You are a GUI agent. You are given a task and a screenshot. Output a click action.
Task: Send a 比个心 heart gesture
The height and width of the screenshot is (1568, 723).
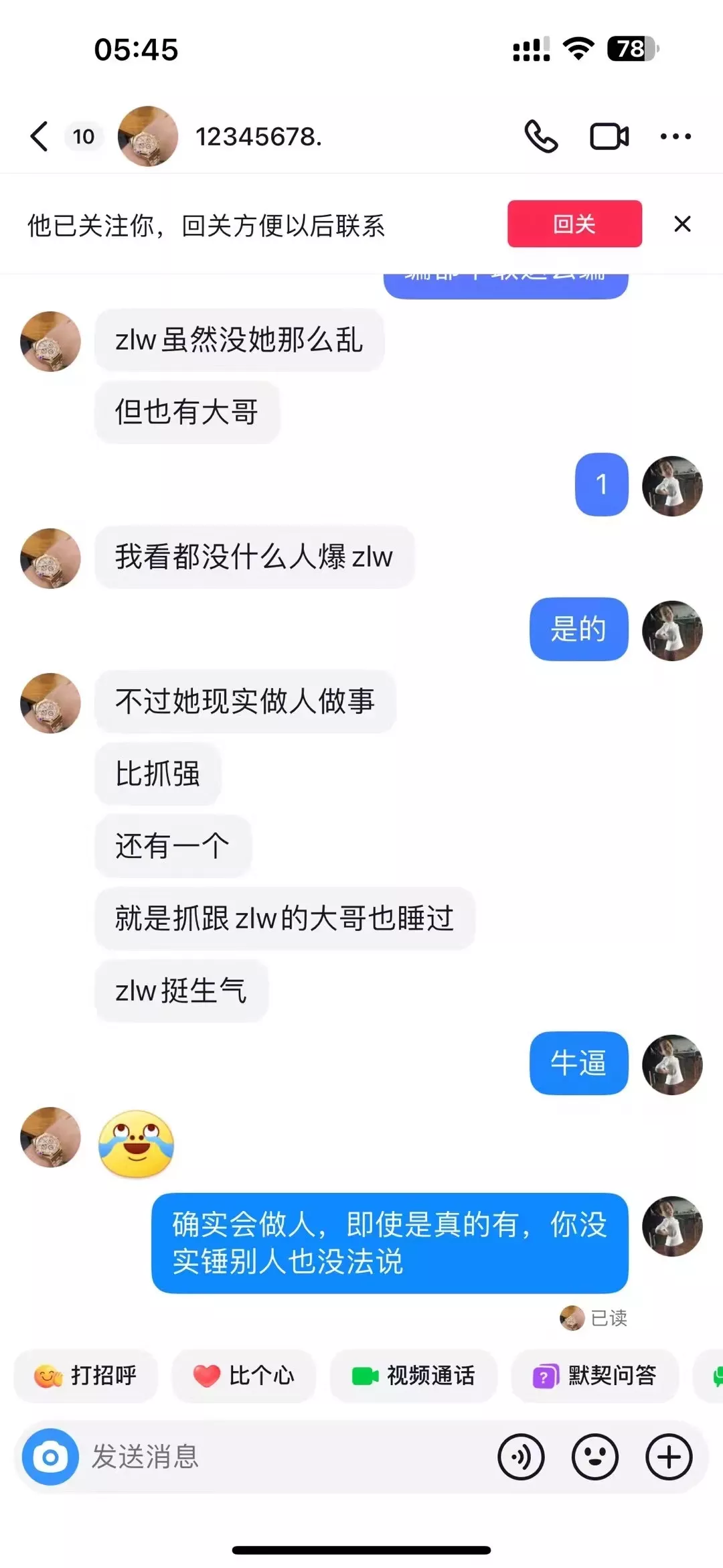tap(244, 1376)
